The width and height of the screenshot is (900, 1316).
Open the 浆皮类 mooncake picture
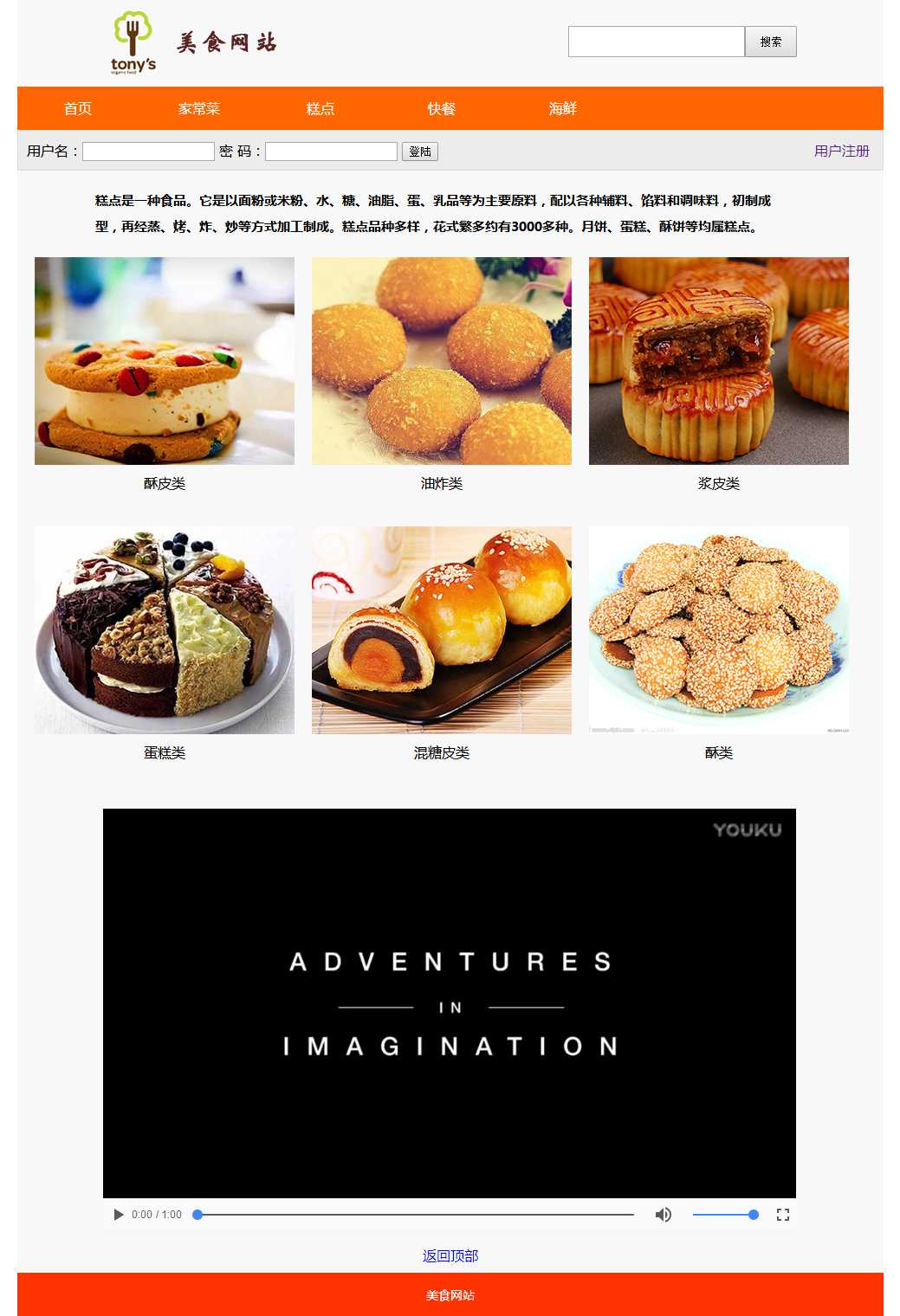tap(719, 361)
